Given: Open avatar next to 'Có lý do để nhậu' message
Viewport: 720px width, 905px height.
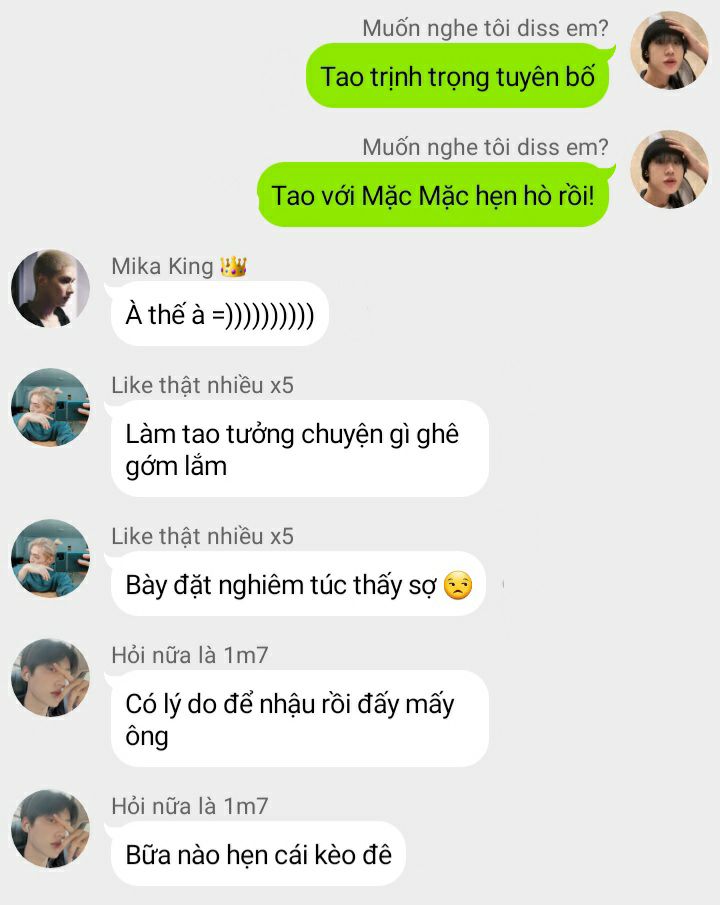Looking at the screenshot, I should click(50, 677).
